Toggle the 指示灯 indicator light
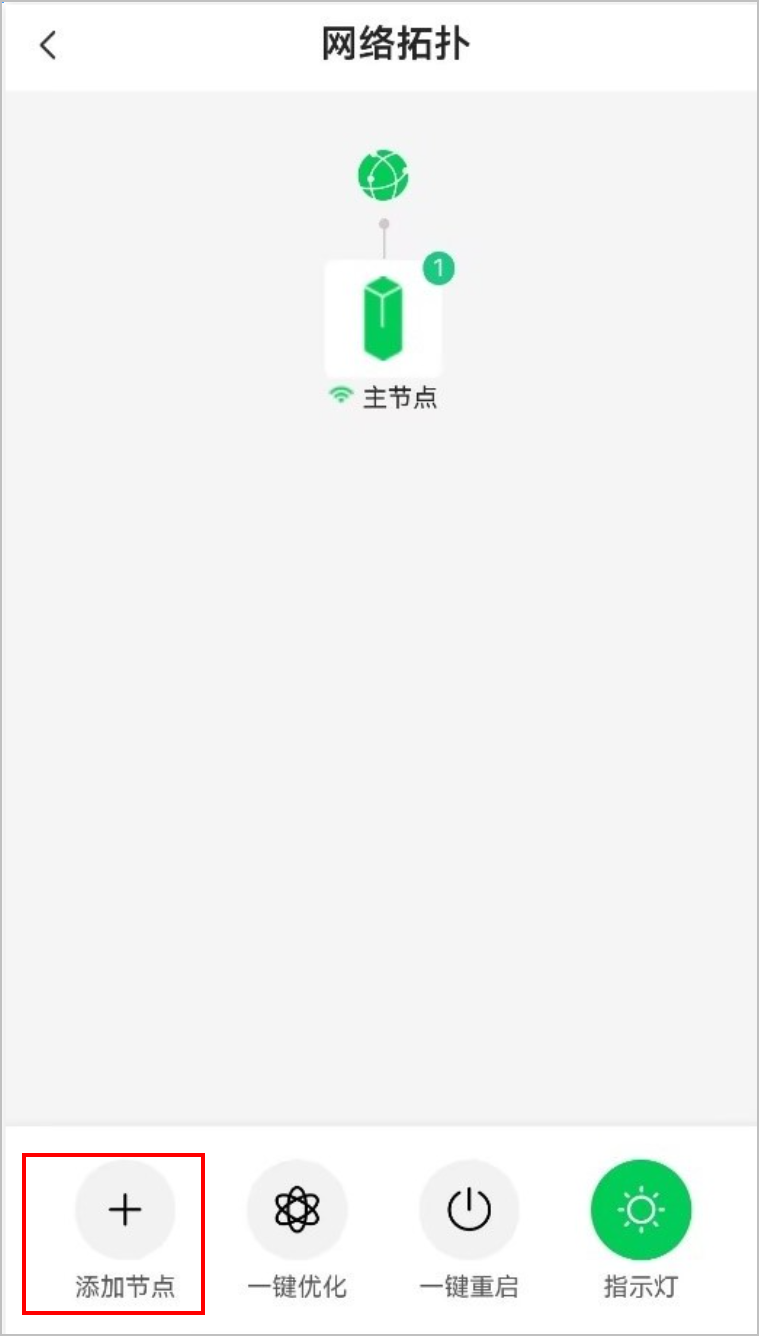The height and width of the screenshot is (1336, 759). point(641,1210)
